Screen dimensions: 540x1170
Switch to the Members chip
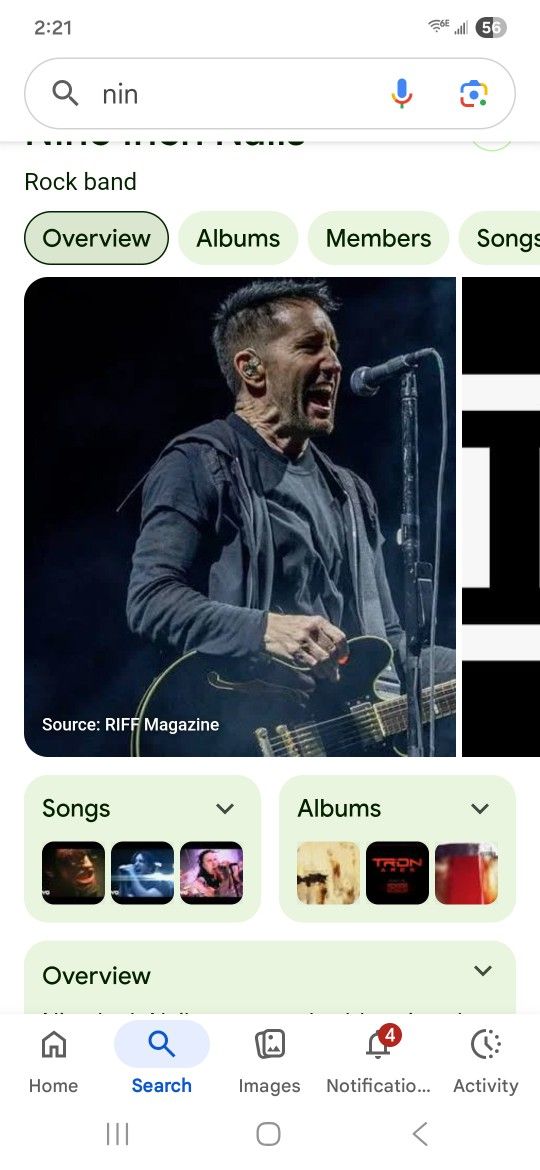tap(378, 238)
